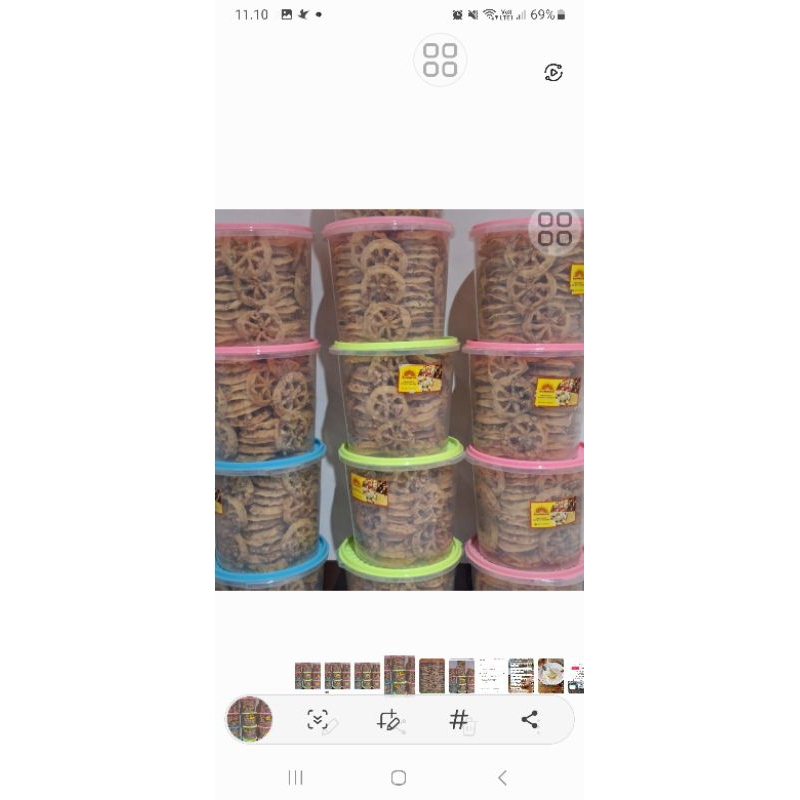Image resolution: width=800 pixels, height=800 pixels.
Task: Add hashtag tags to the screenshot
Action: (x=459, y=719)
